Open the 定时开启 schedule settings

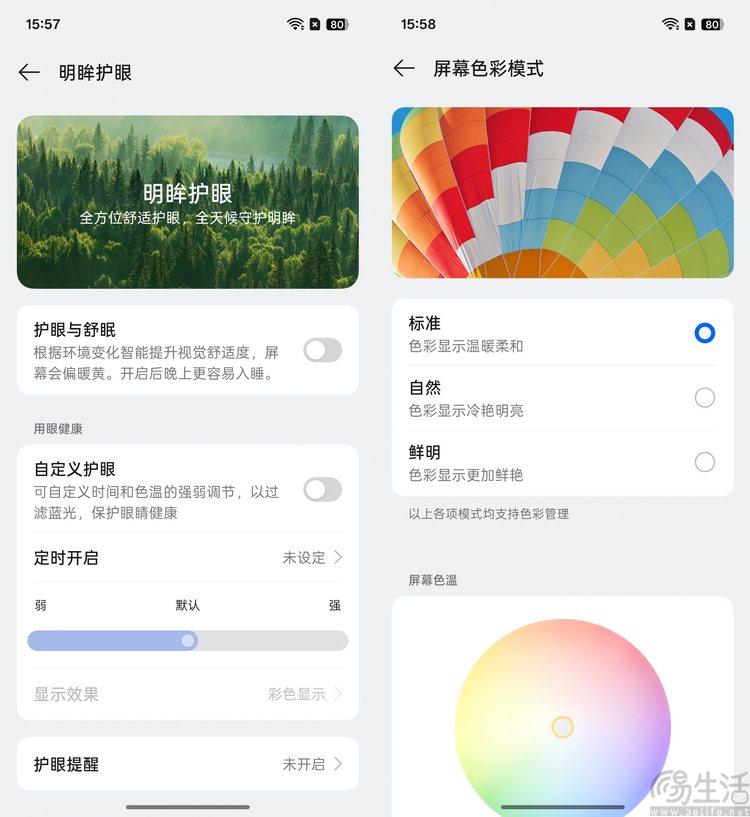[x=187, y=559]
